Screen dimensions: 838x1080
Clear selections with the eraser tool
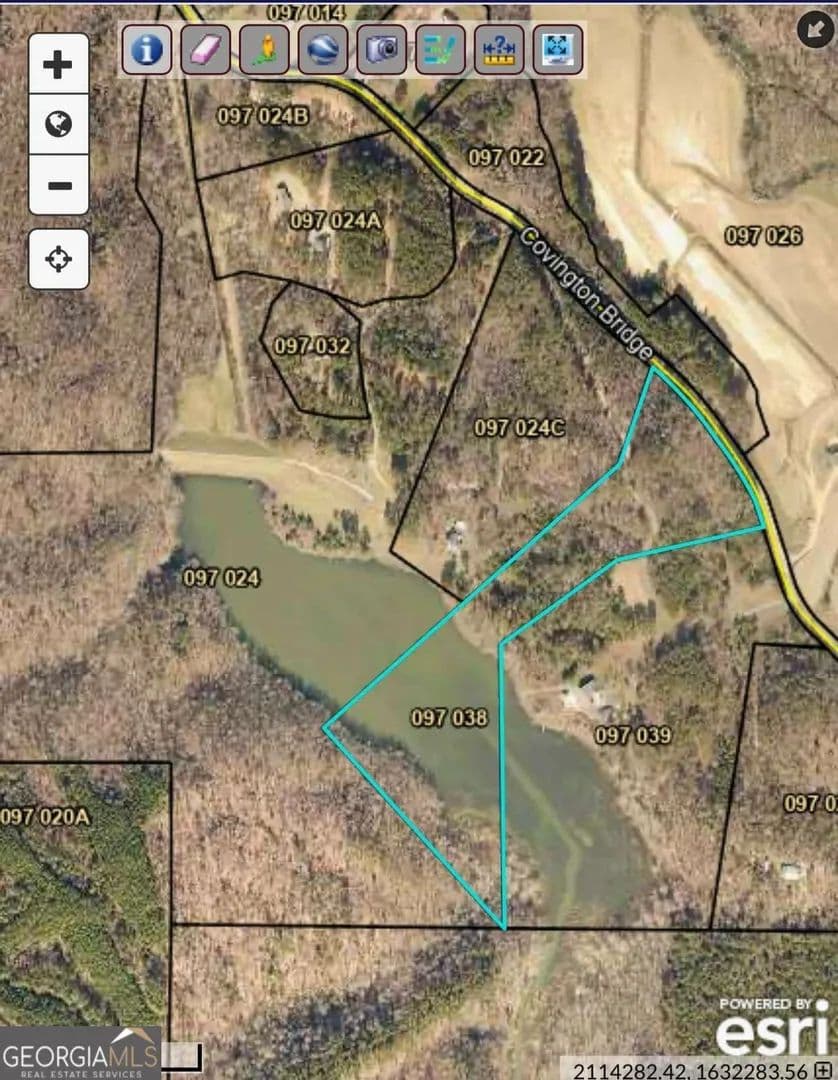click(206, 49)
